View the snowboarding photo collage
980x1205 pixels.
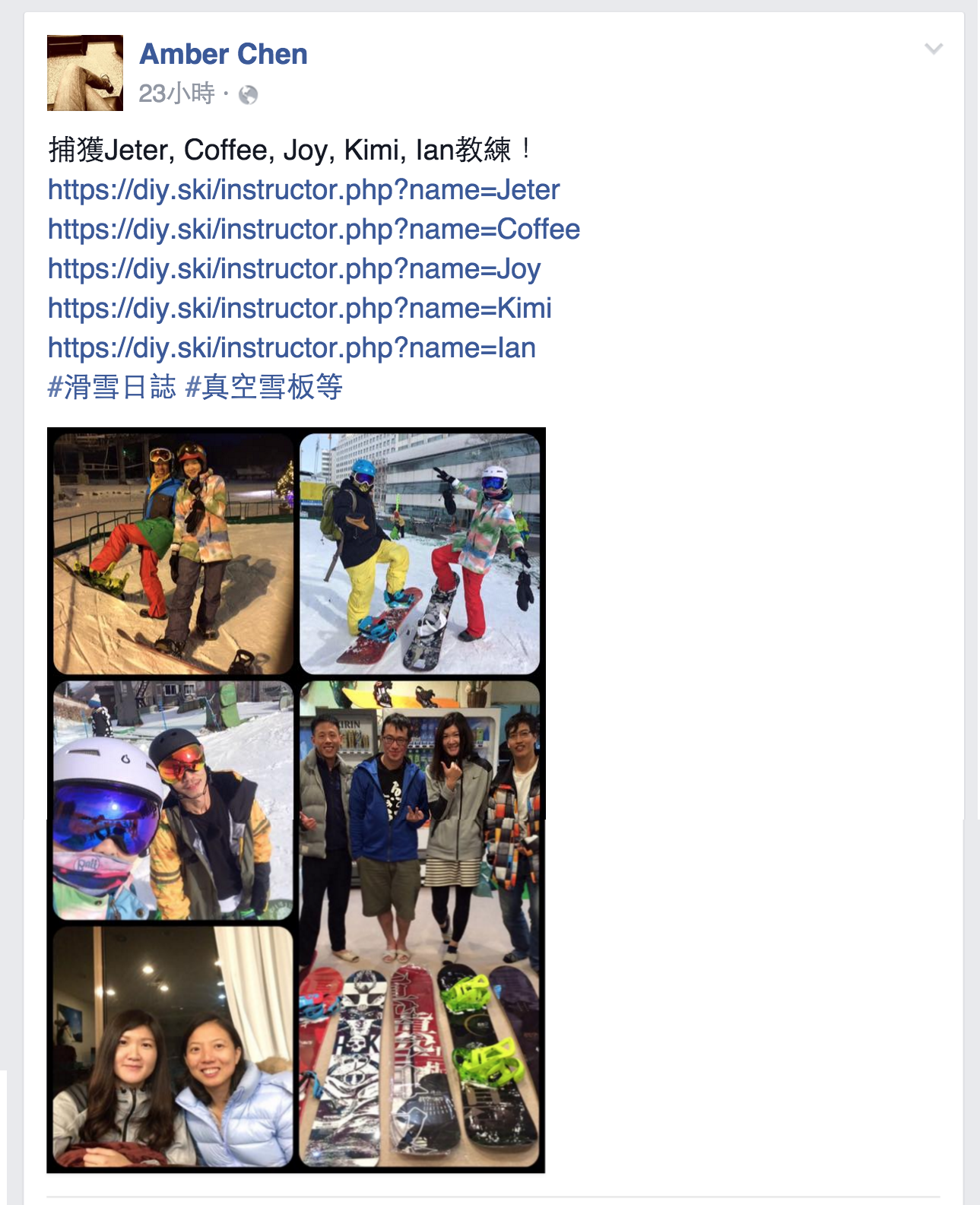point(296,800)
